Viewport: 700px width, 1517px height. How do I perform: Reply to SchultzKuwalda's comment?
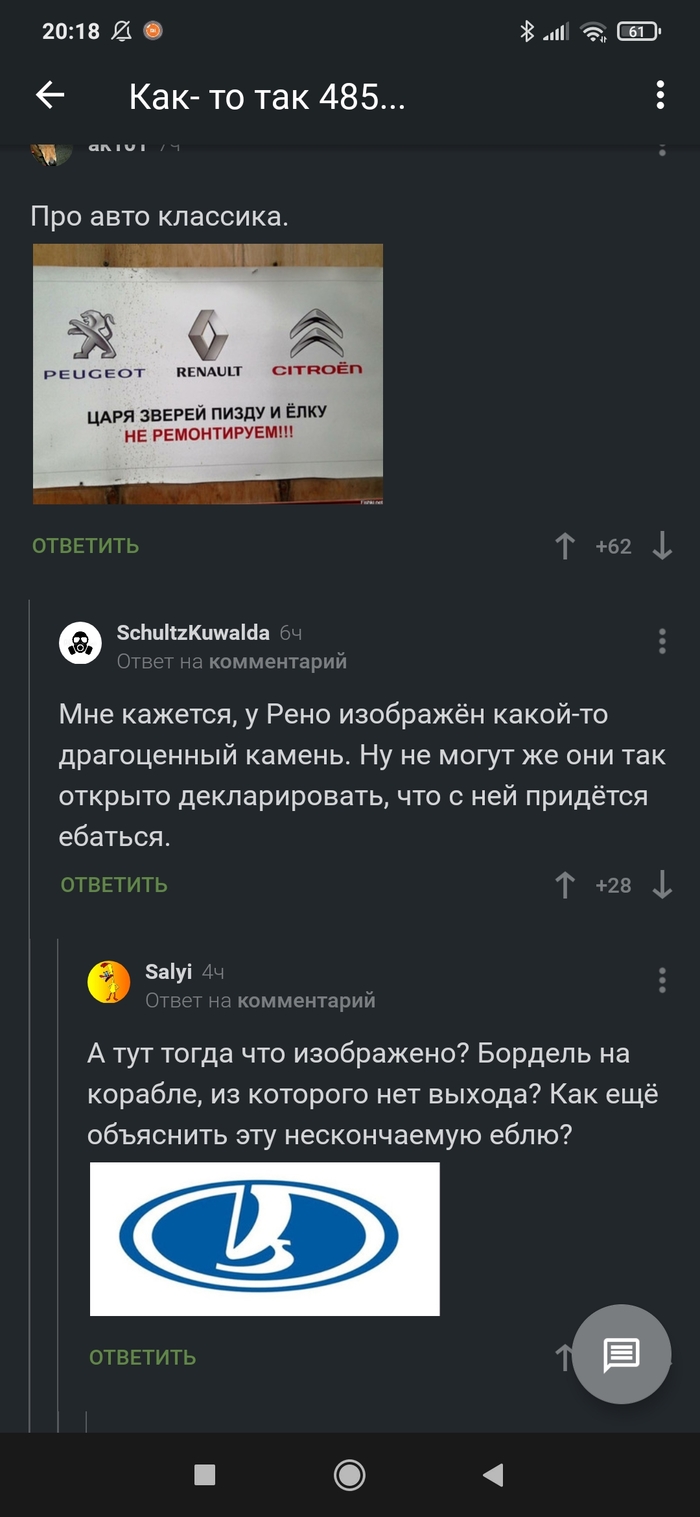(114, 885)
